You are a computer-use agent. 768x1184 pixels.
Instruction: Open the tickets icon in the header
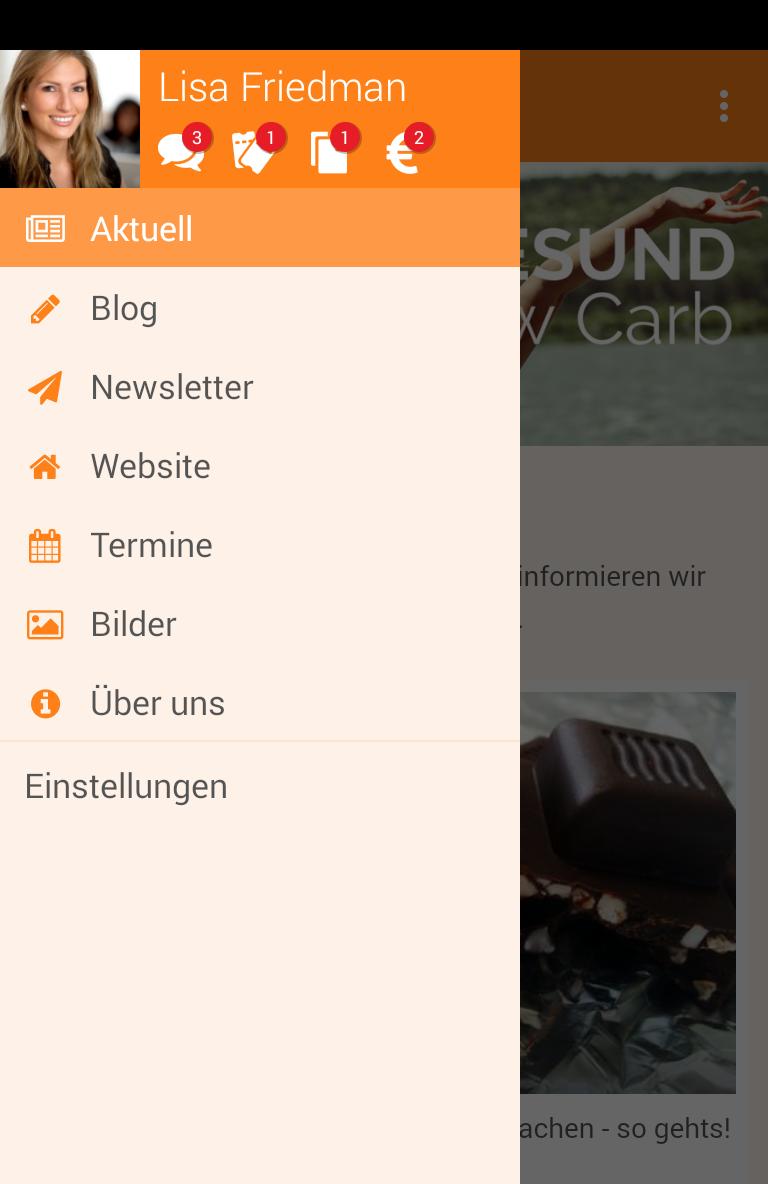255,153
